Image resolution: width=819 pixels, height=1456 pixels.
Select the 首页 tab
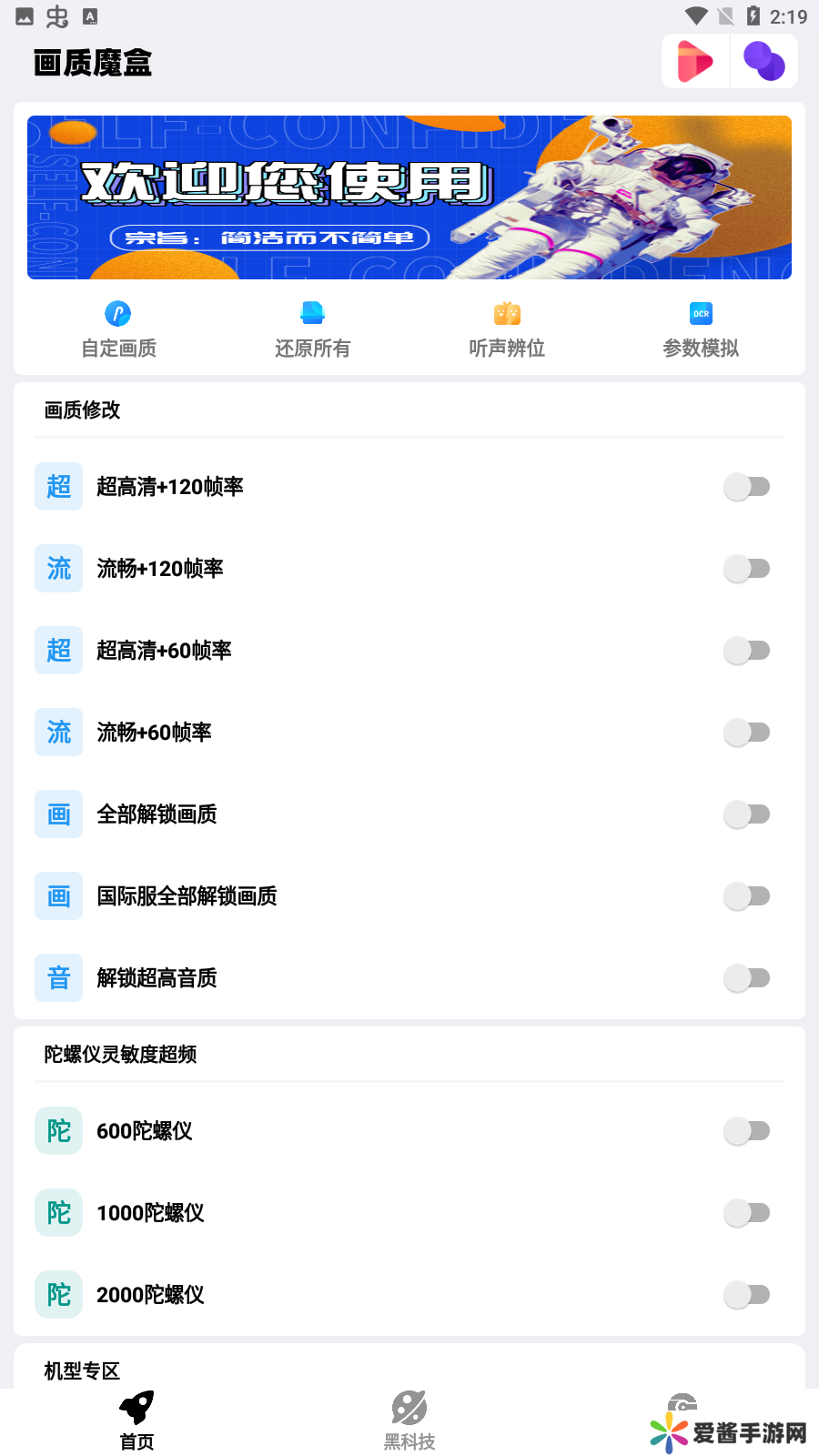click(x=136, y=1420)
